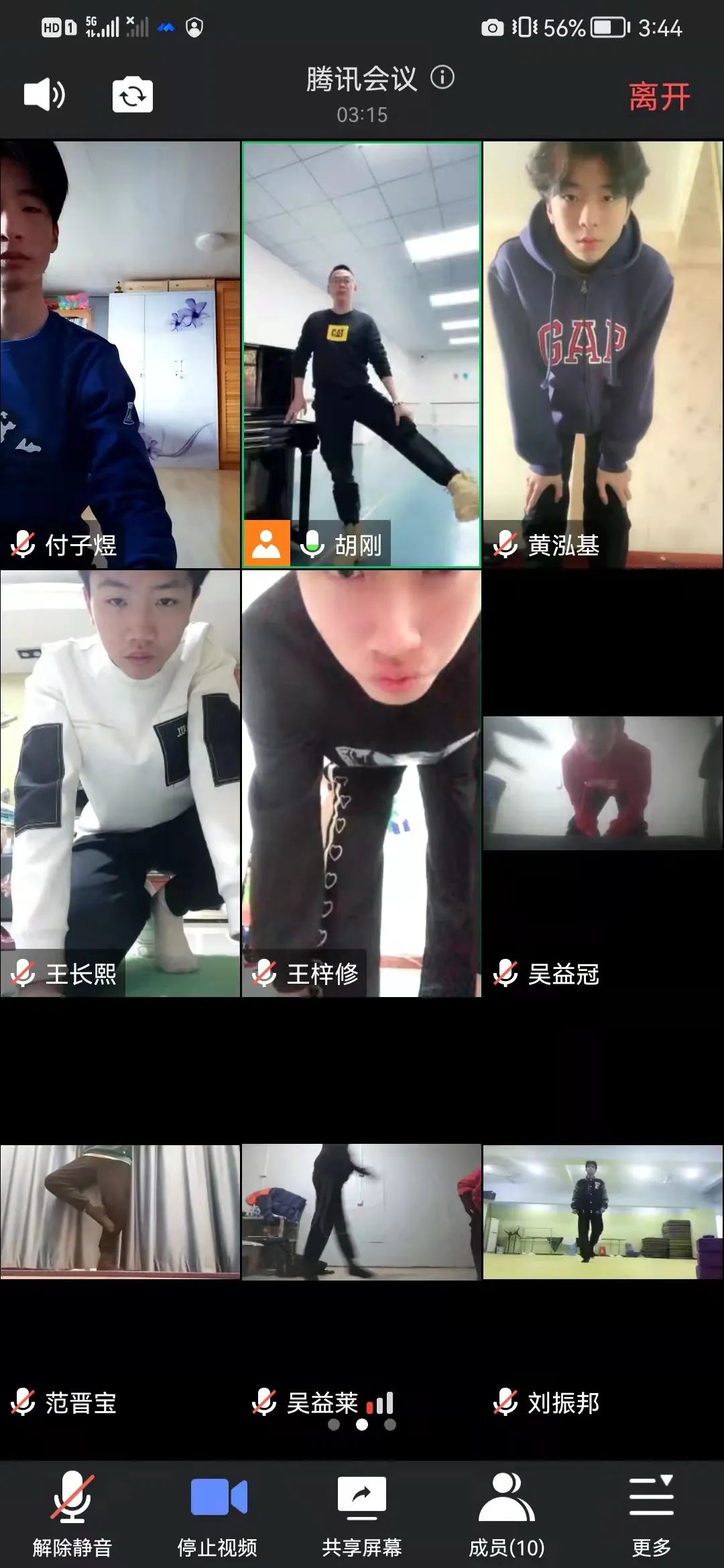Screen dimensions: 724x1568
Task: Open 王梓修's video tile
Action: tap(362, 784)
